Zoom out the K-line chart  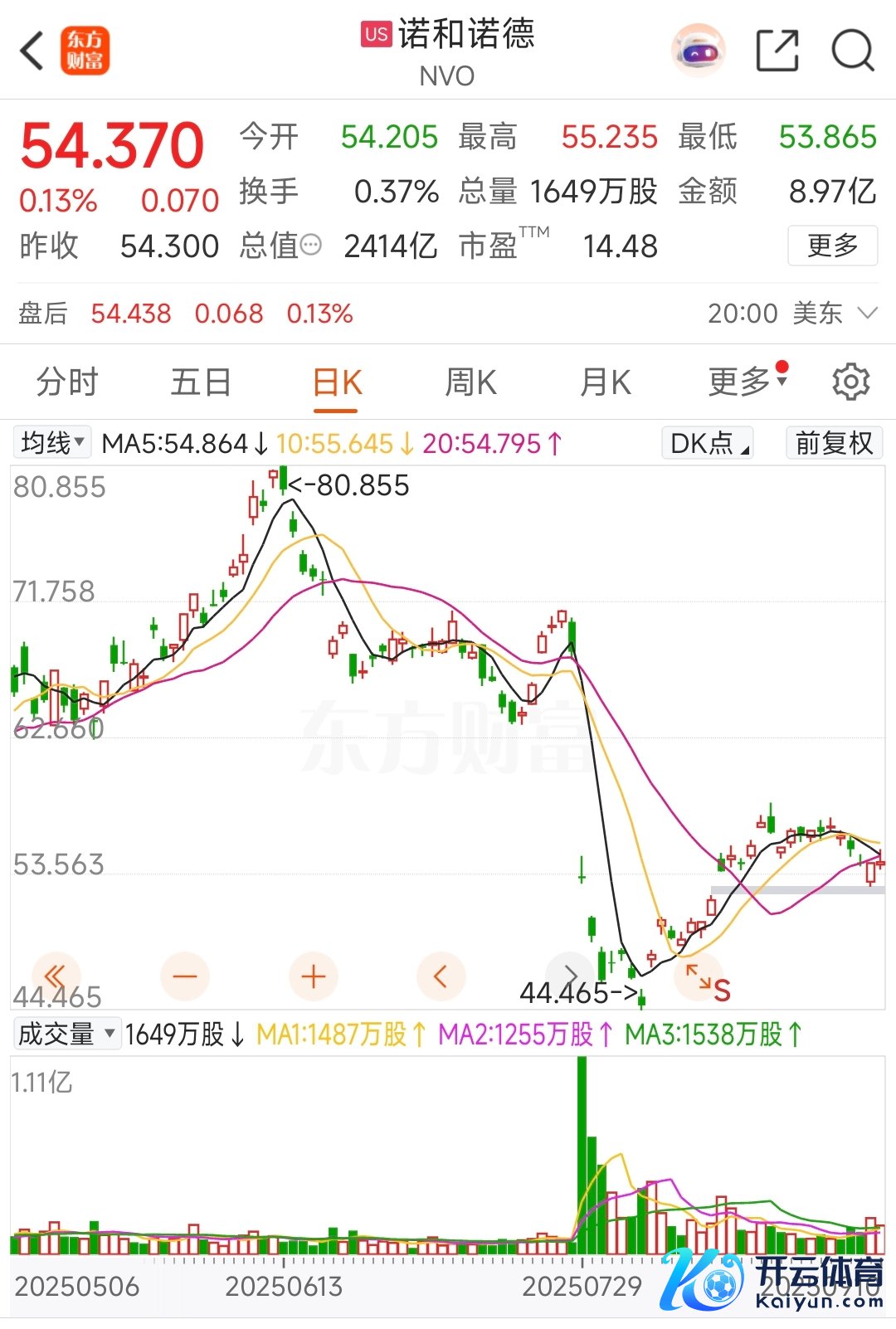click(x=185, y=976)
